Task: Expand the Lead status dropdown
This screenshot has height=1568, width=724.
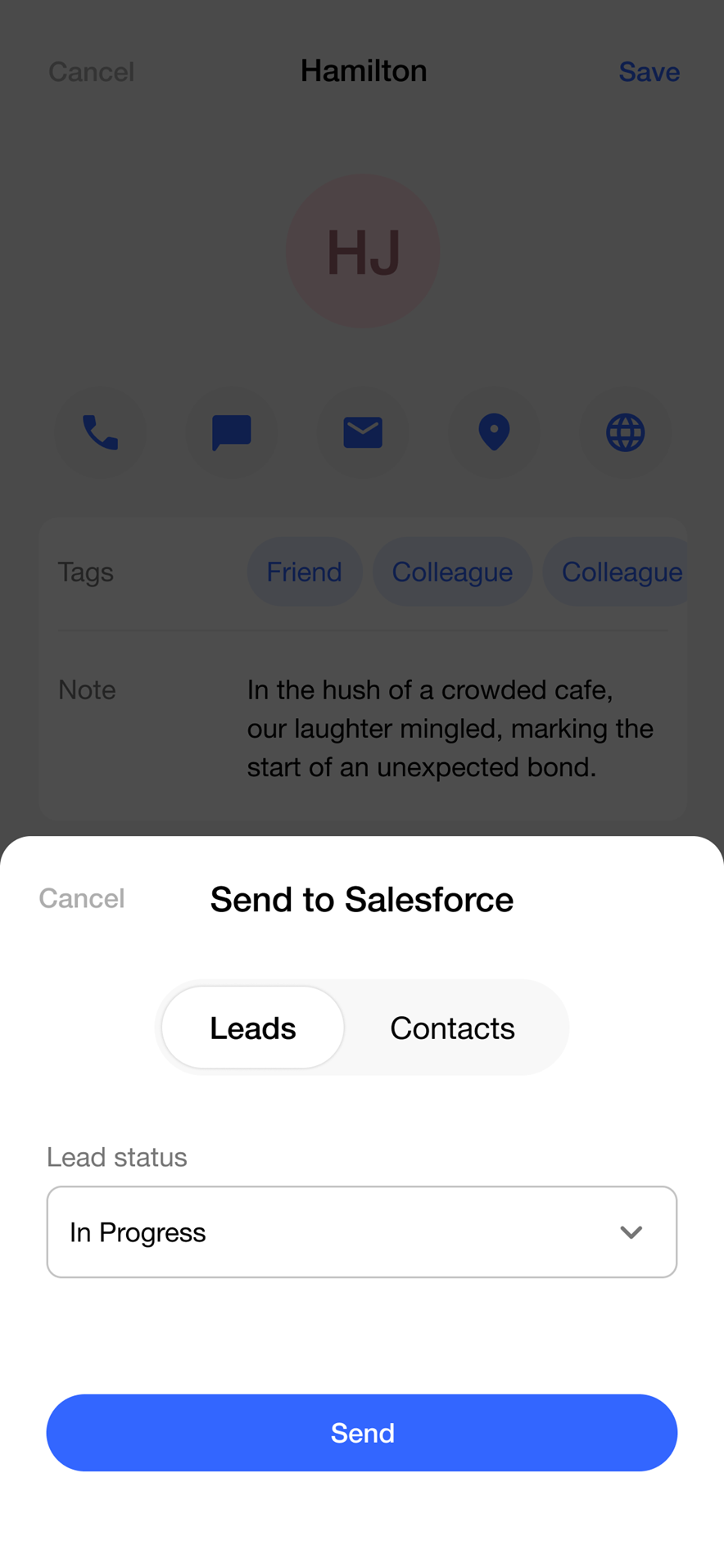Action: point(361,1231)
